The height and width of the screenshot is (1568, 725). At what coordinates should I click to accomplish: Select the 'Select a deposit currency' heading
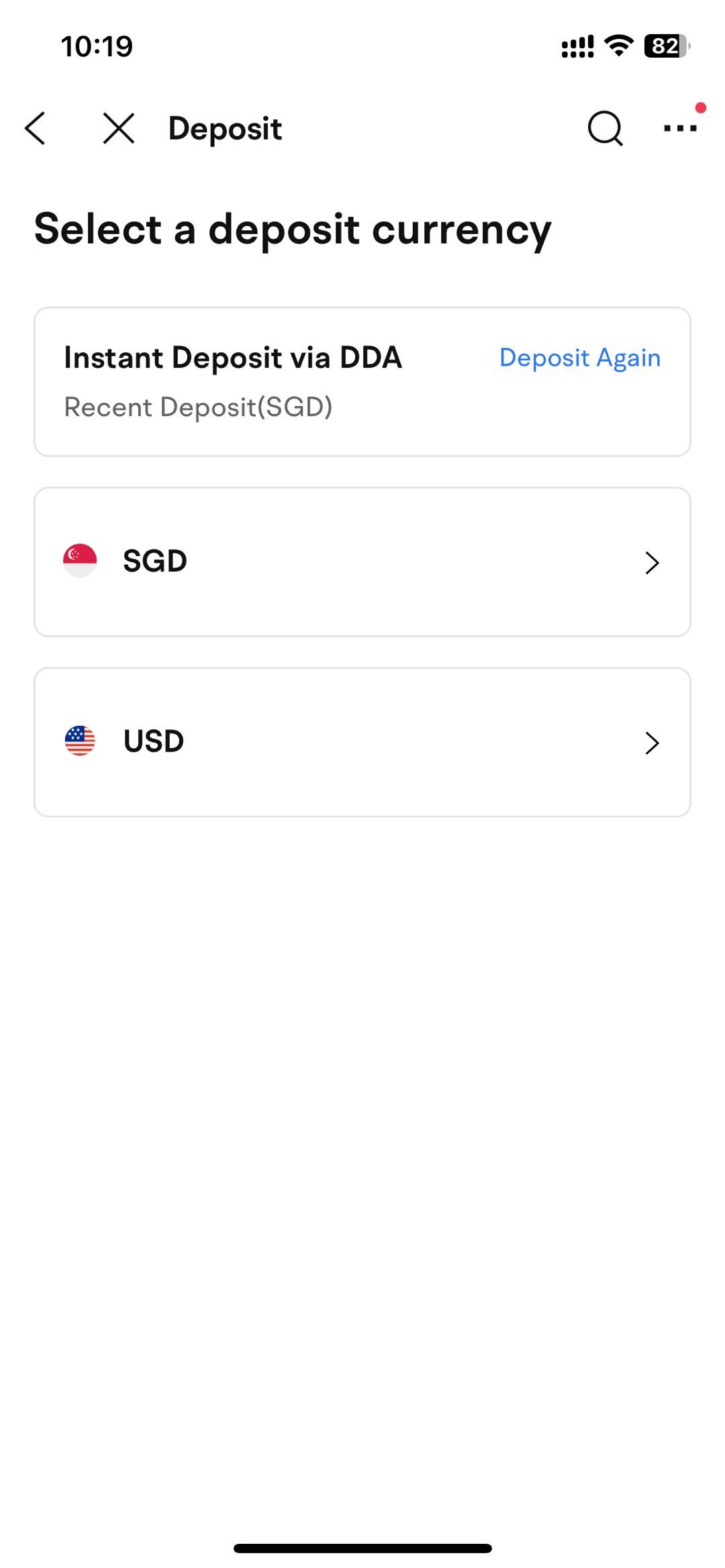(292, 228)
